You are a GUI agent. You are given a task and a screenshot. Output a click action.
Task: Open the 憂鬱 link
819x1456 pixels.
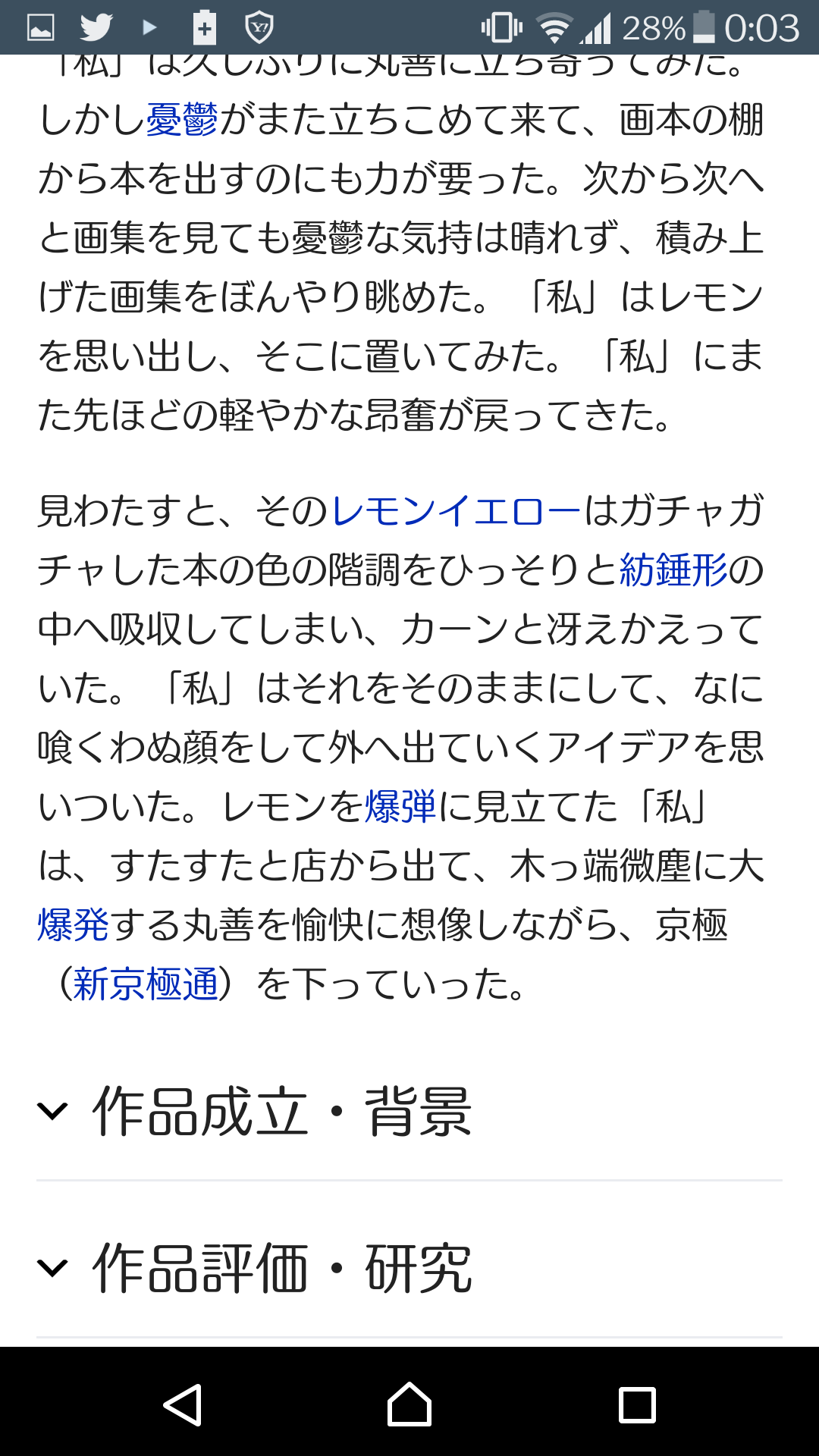[182, 120]
